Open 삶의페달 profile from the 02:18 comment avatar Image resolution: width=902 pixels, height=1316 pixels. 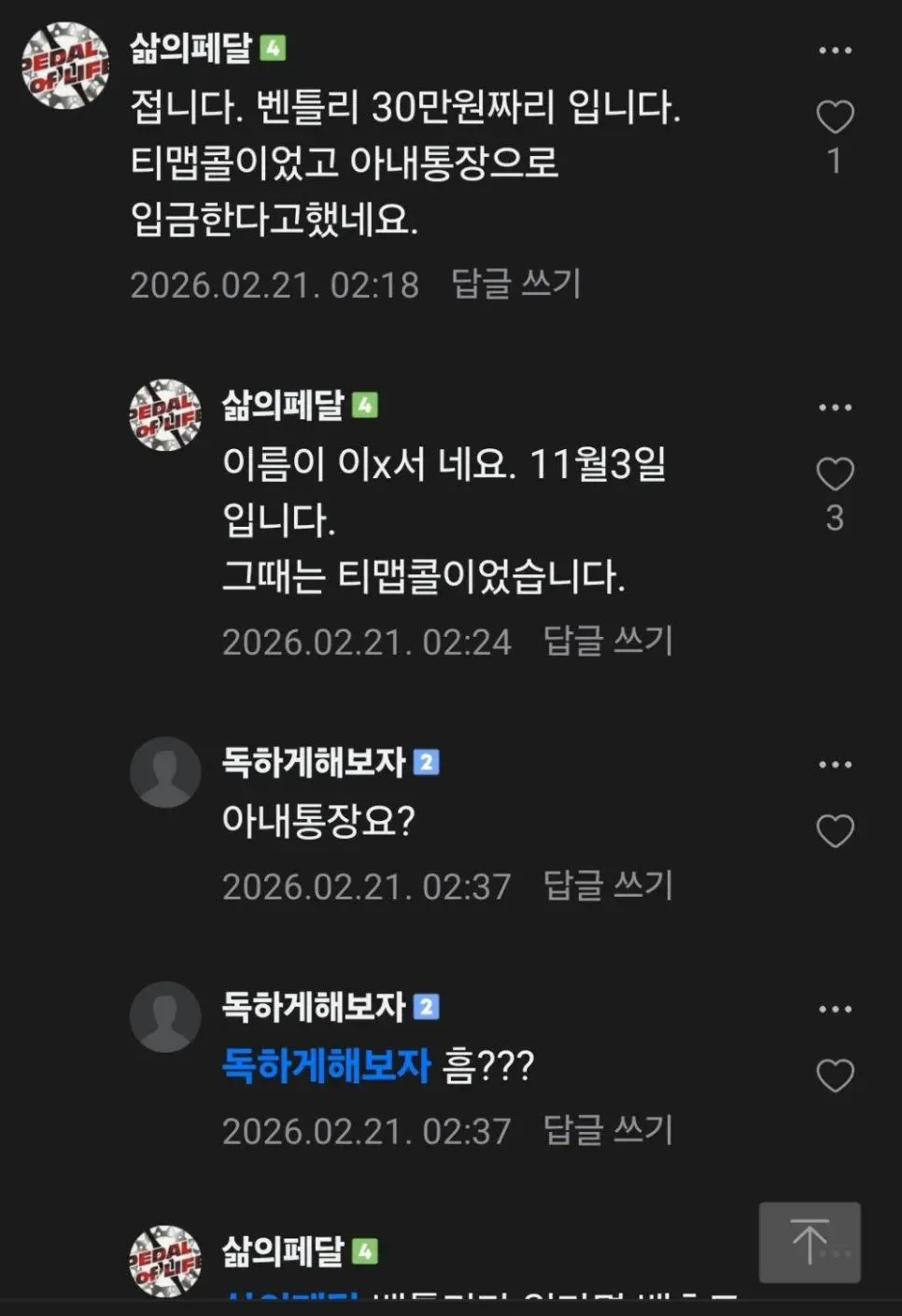(65, 65)
